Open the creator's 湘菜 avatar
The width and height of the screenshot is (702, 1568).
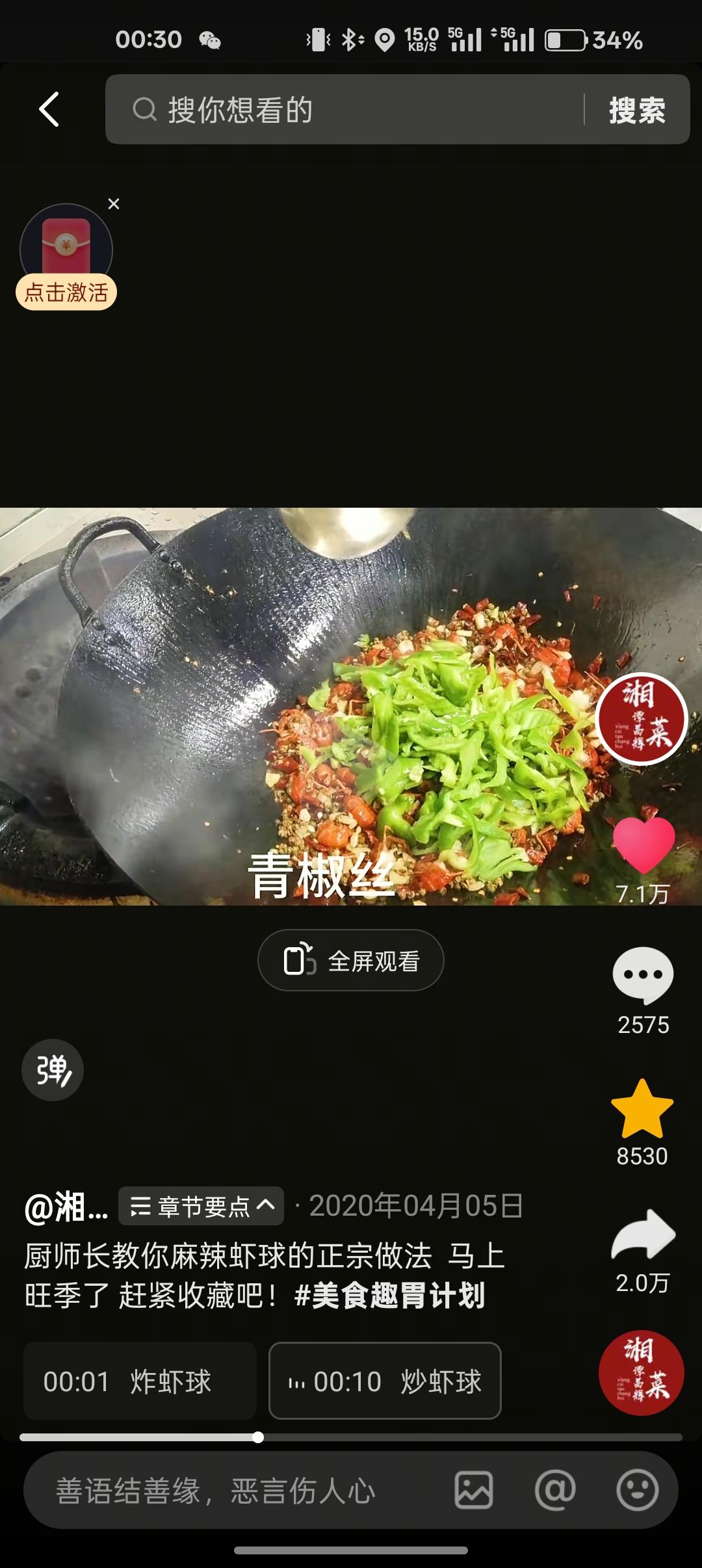(x=642, y=1372)
